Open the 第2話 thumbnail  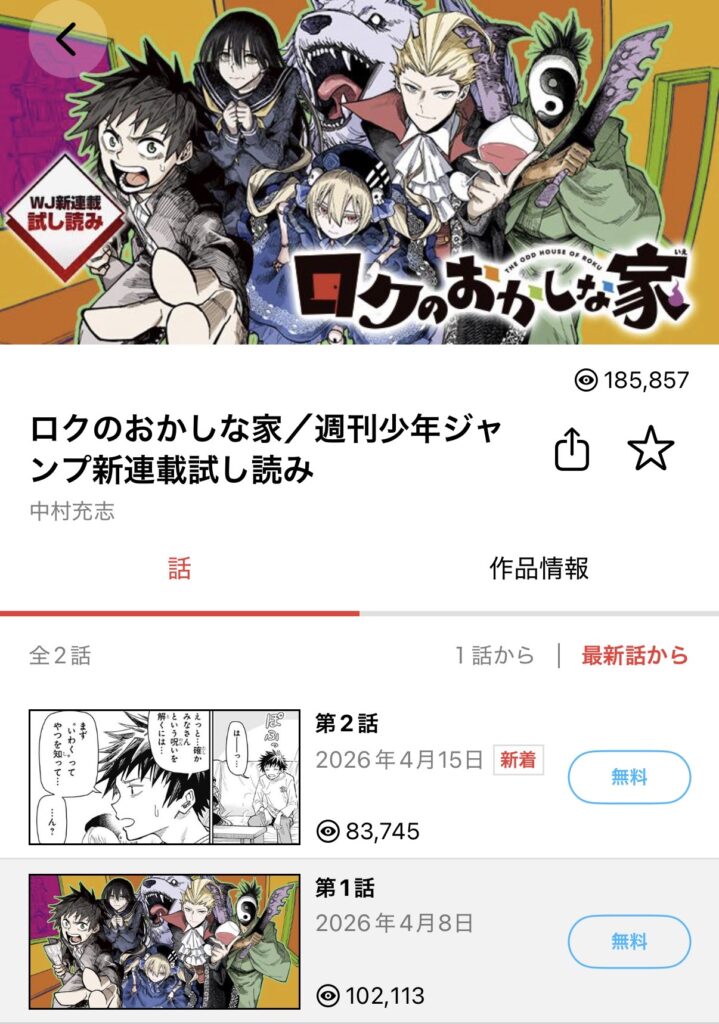click(x=164, y=777)
